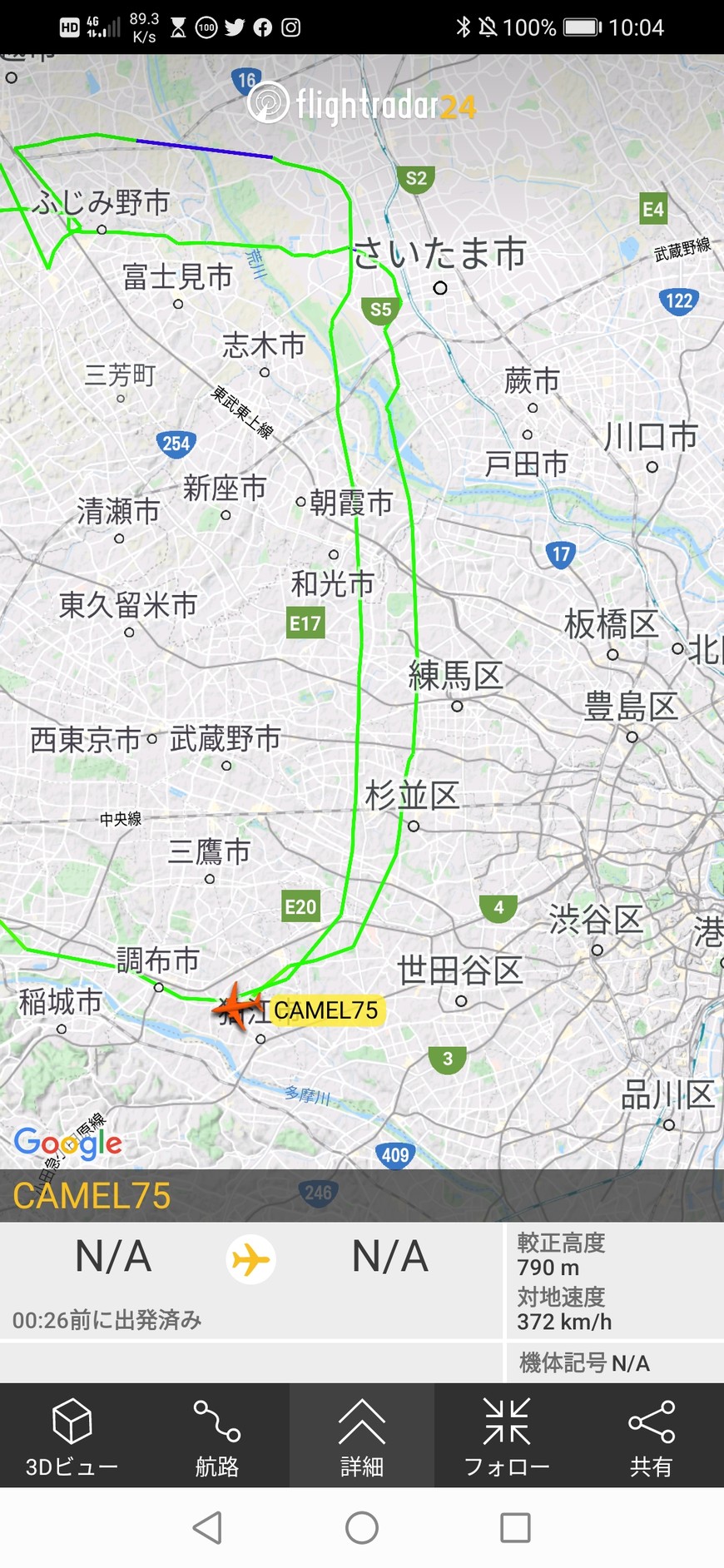Share this flight via 共有
This screenshot has width=724, height=1568.
point(651,1436)
